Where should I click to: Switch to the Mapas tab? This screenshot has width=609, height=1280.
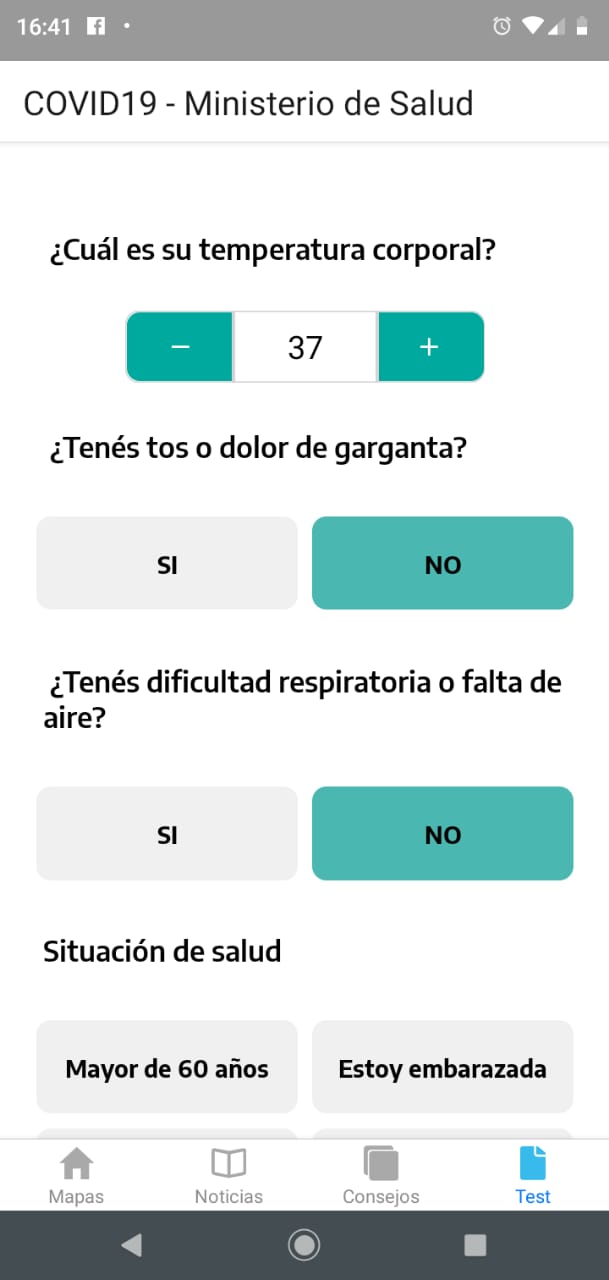(x=76, y=1175)
